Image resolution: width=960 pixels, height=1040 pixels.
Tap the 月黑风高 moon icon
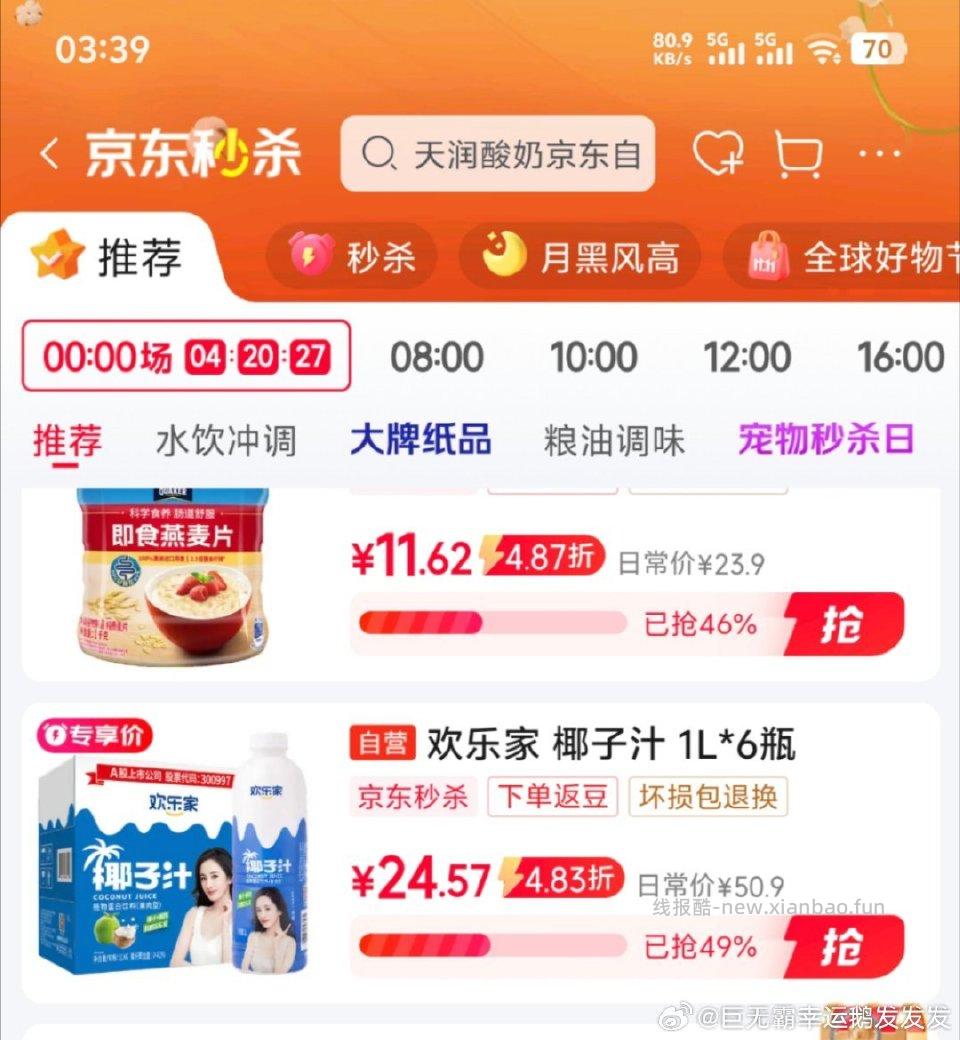[502, 255]
